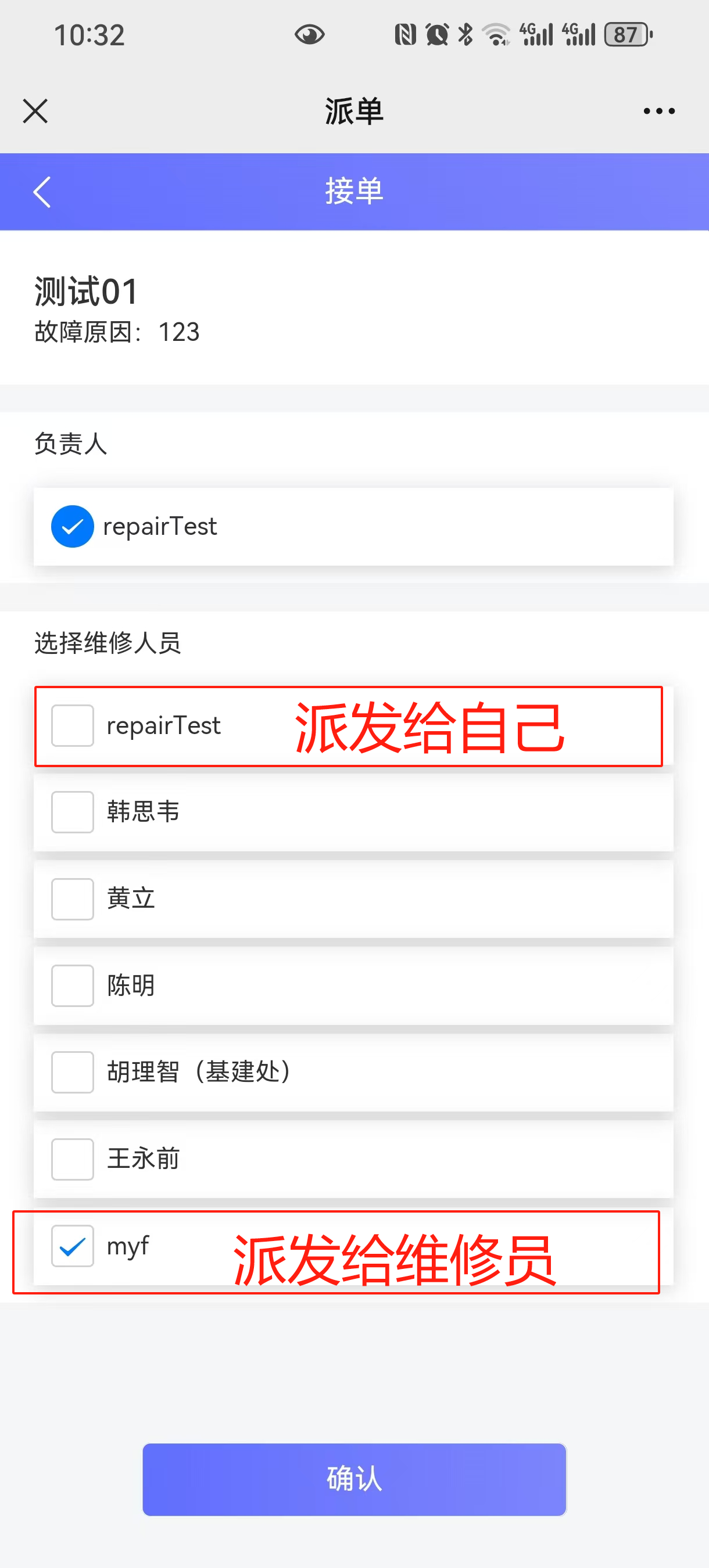Open the three-dot overflow menu
This screenshot has width=709, height=1568.
click(x=658, y=112)
